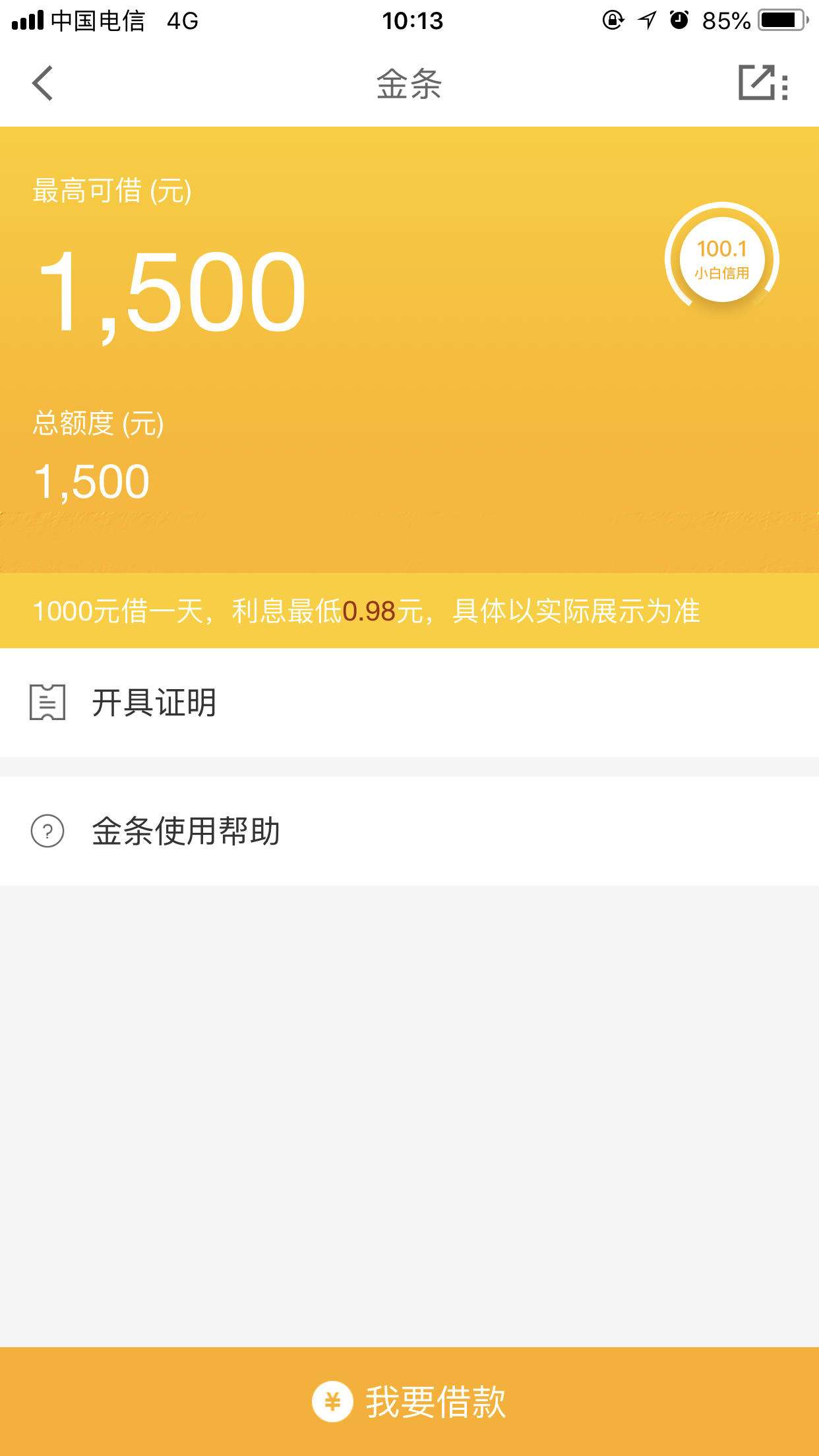Tap the back chevron to exit 金条
Screen dimensions: 819x1456
[x=42, y=84]
